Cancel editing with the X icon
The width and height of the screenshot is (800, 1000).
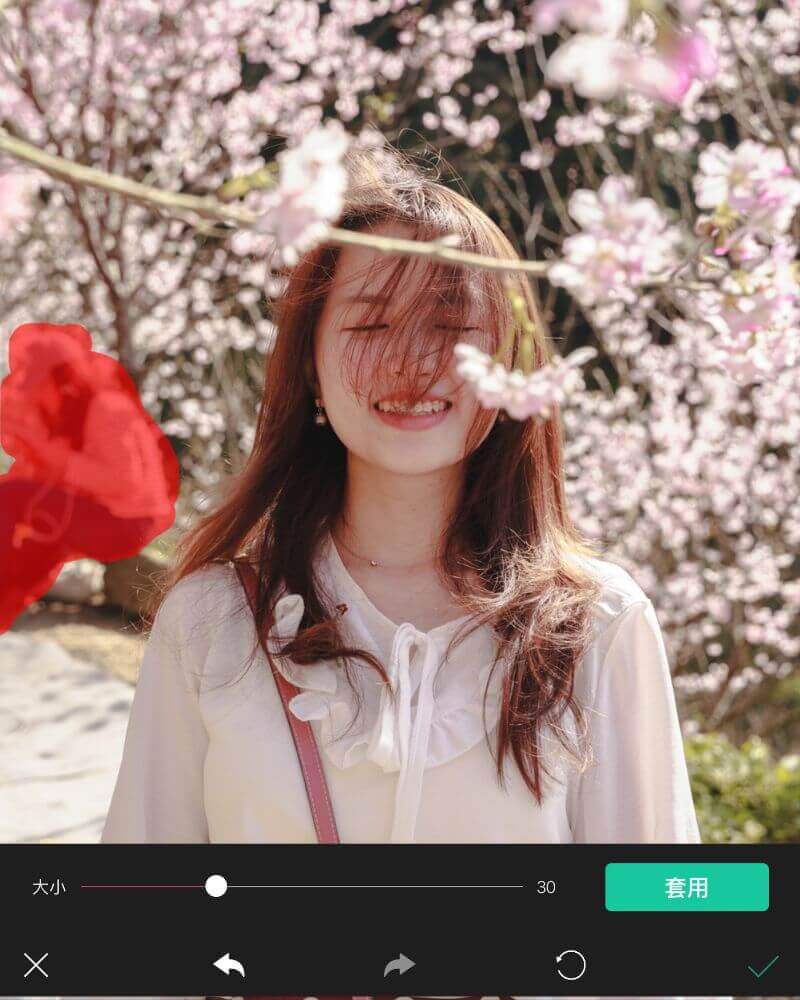(36, 965)
